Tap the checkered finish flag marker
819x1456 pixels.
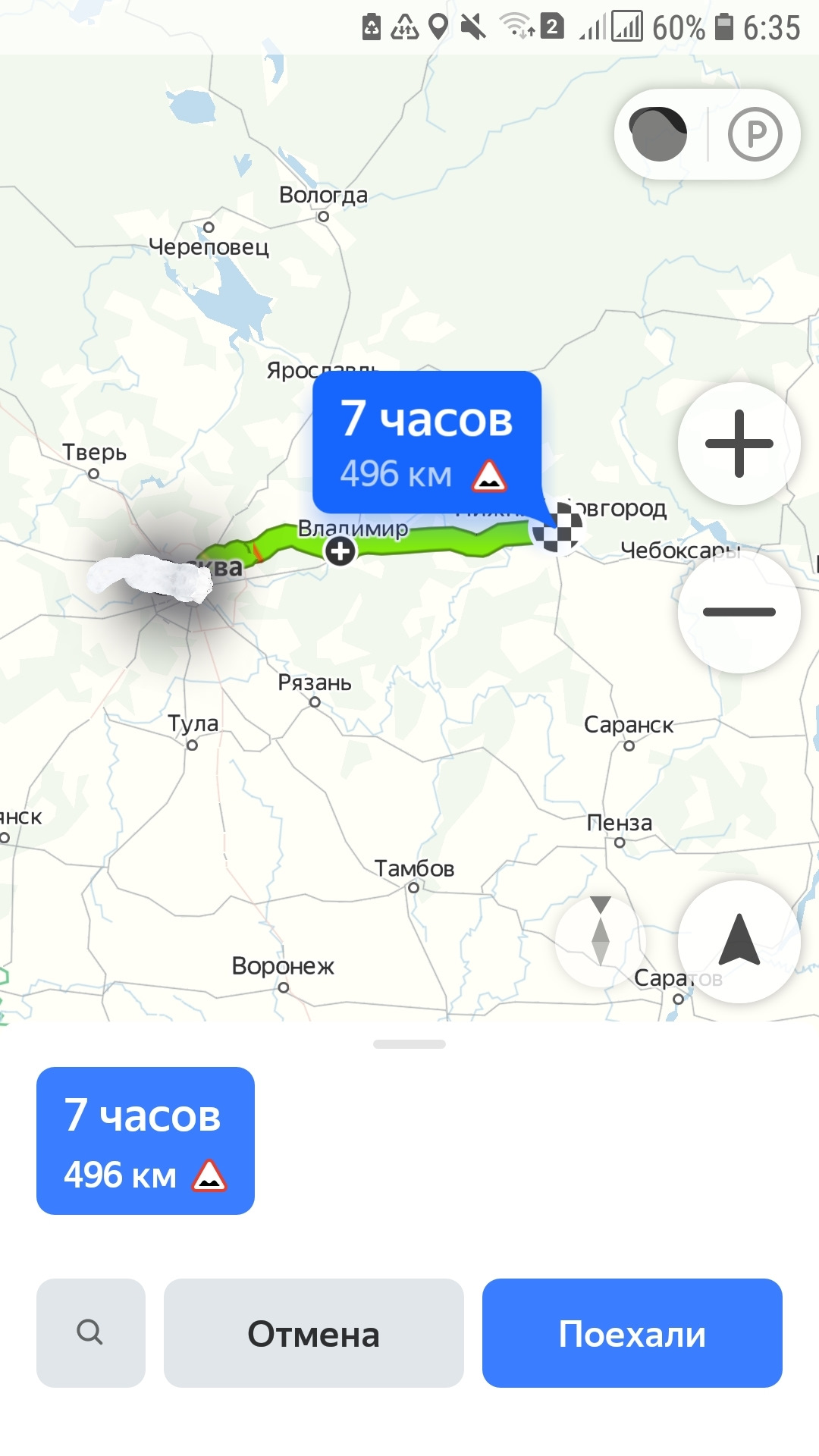click(557, 528)
